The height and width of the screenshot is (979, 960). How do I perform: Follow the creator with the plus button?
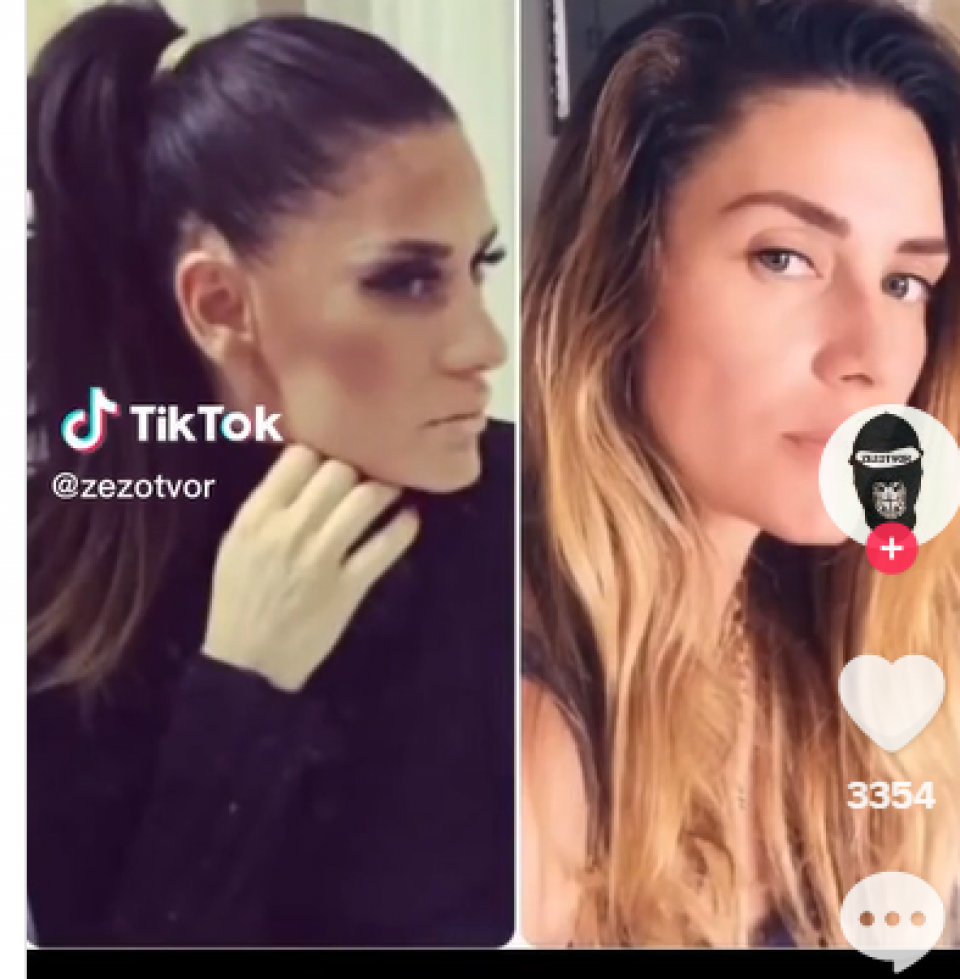(x=891, y=549)
